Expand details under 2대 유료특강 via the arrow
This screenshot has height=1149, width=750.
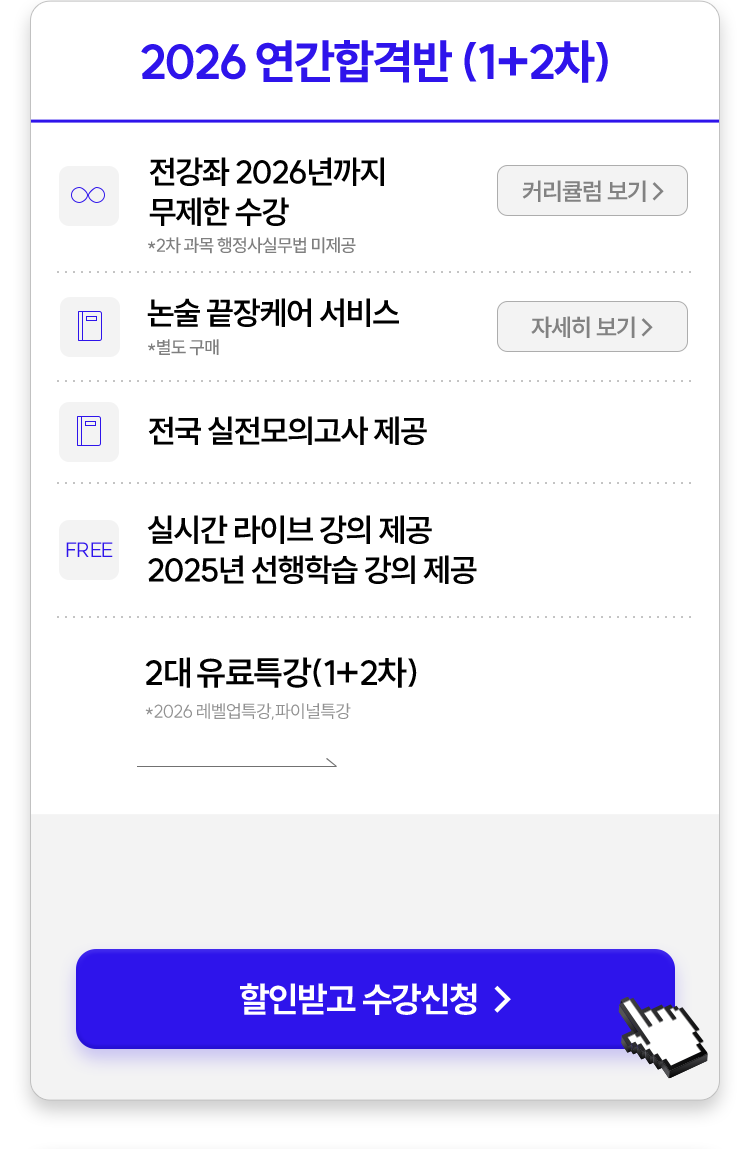238,762
